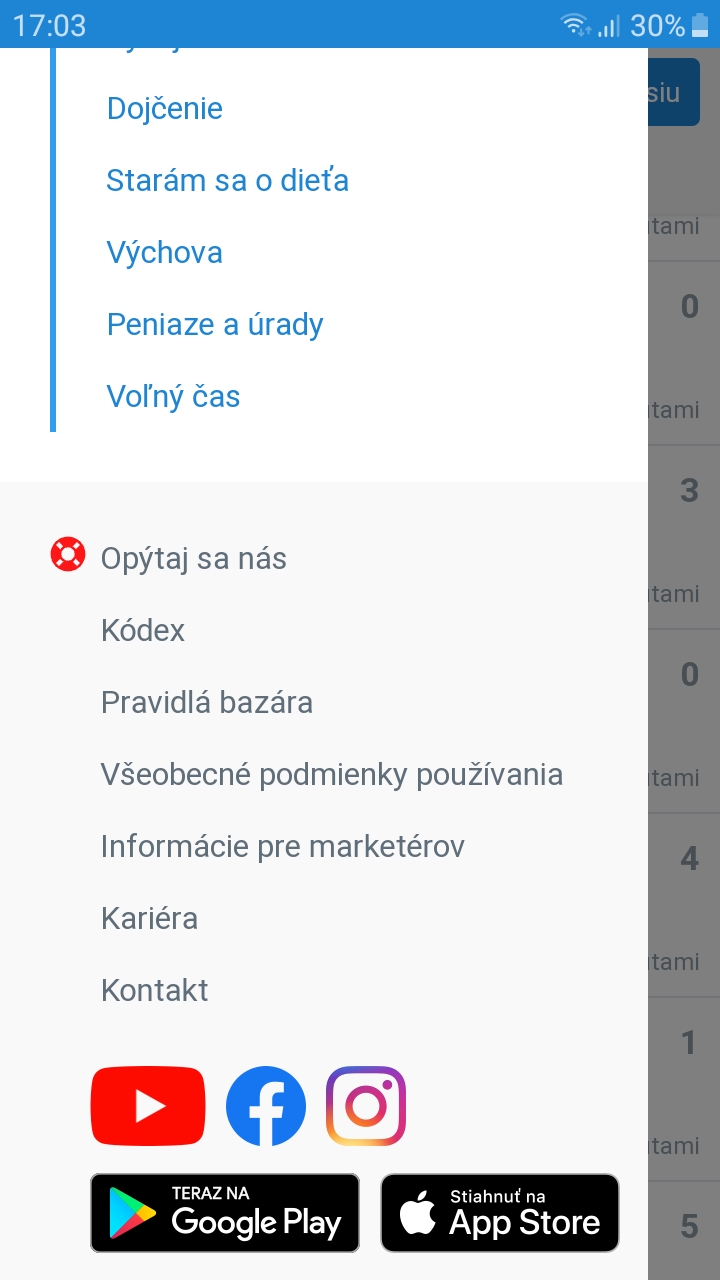
Task: Select the Výchova category
Action: [164, 252]
